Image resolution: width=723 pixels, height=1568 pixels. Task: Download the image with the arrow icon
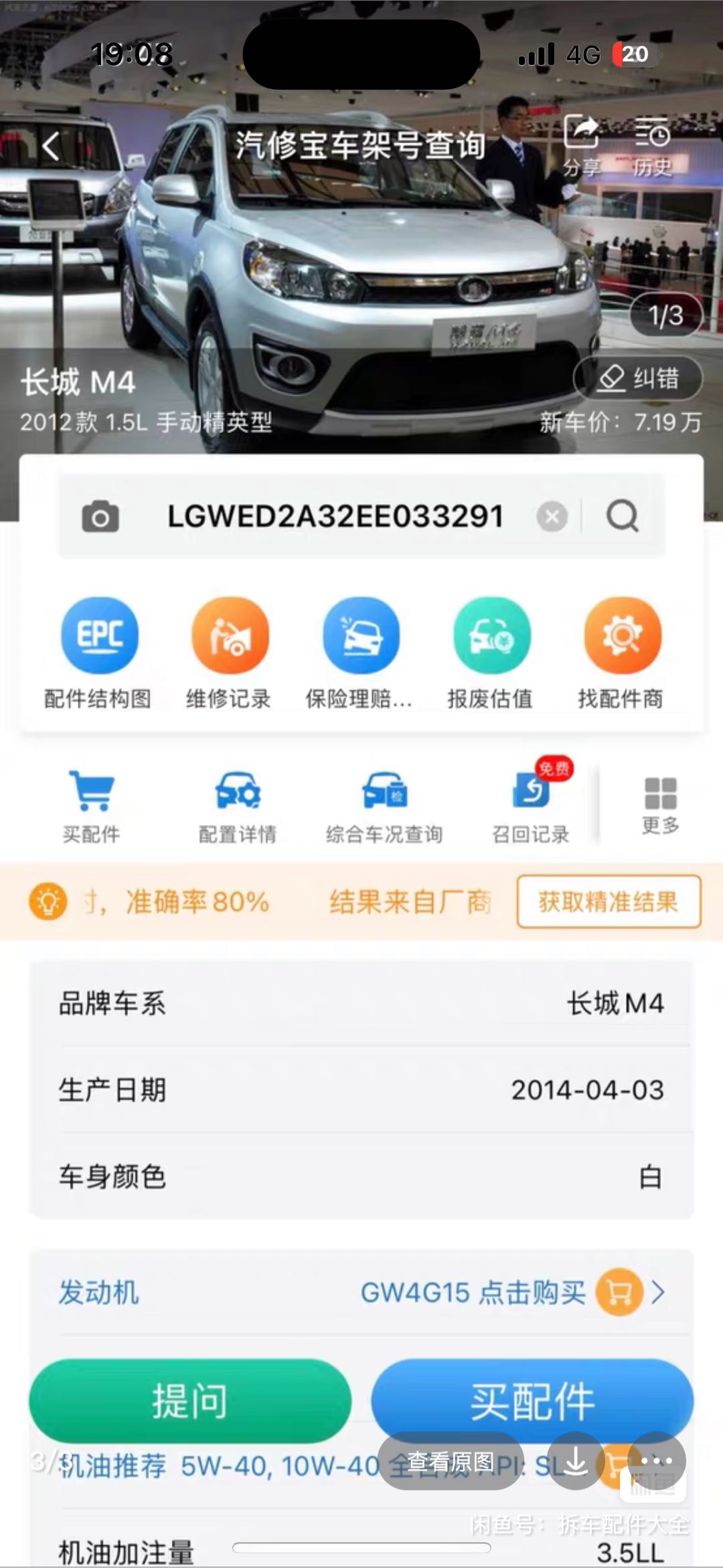point(576,1462)
